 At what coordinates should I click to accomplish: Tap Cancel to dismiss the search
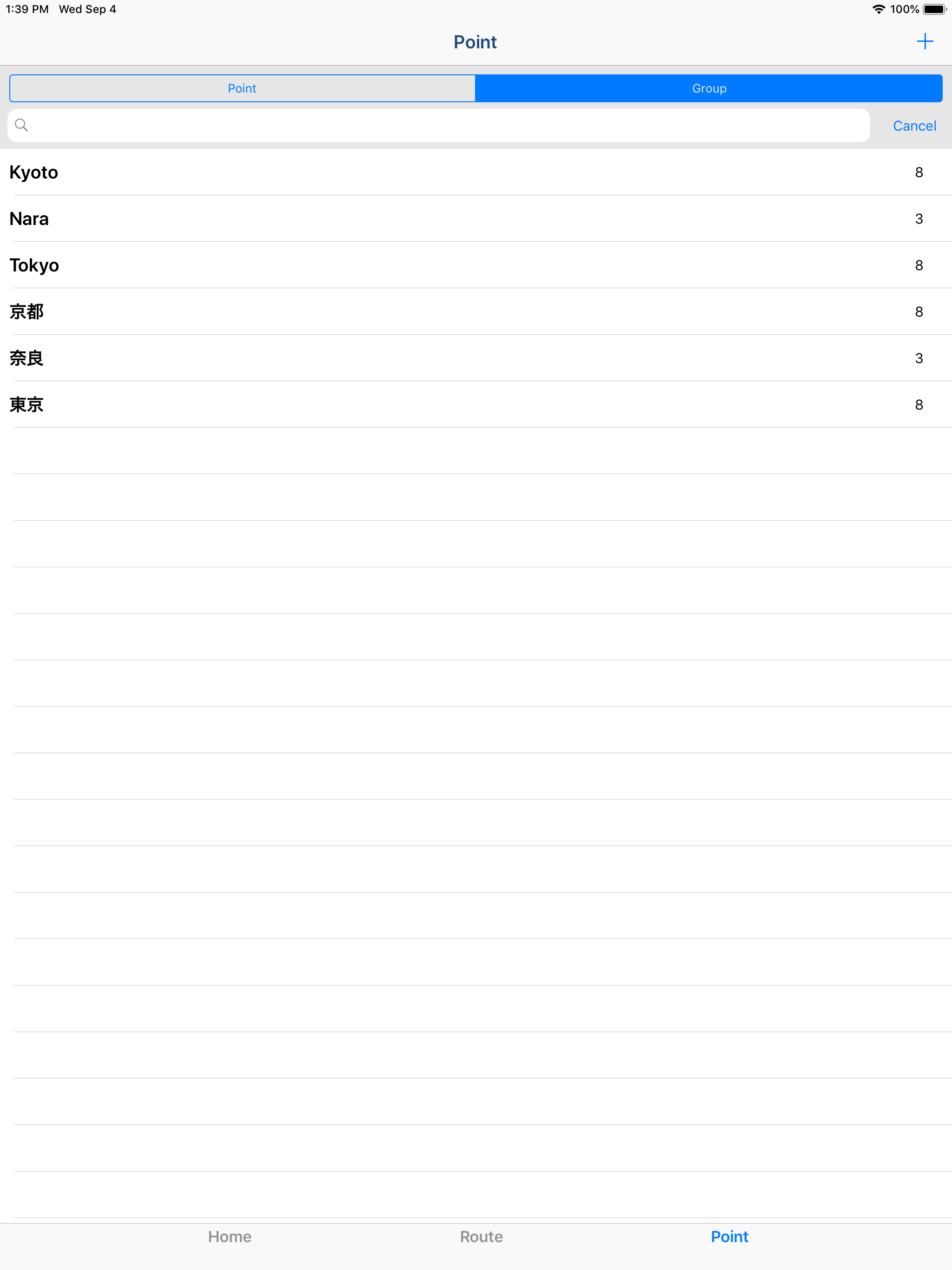click(914, 125)
